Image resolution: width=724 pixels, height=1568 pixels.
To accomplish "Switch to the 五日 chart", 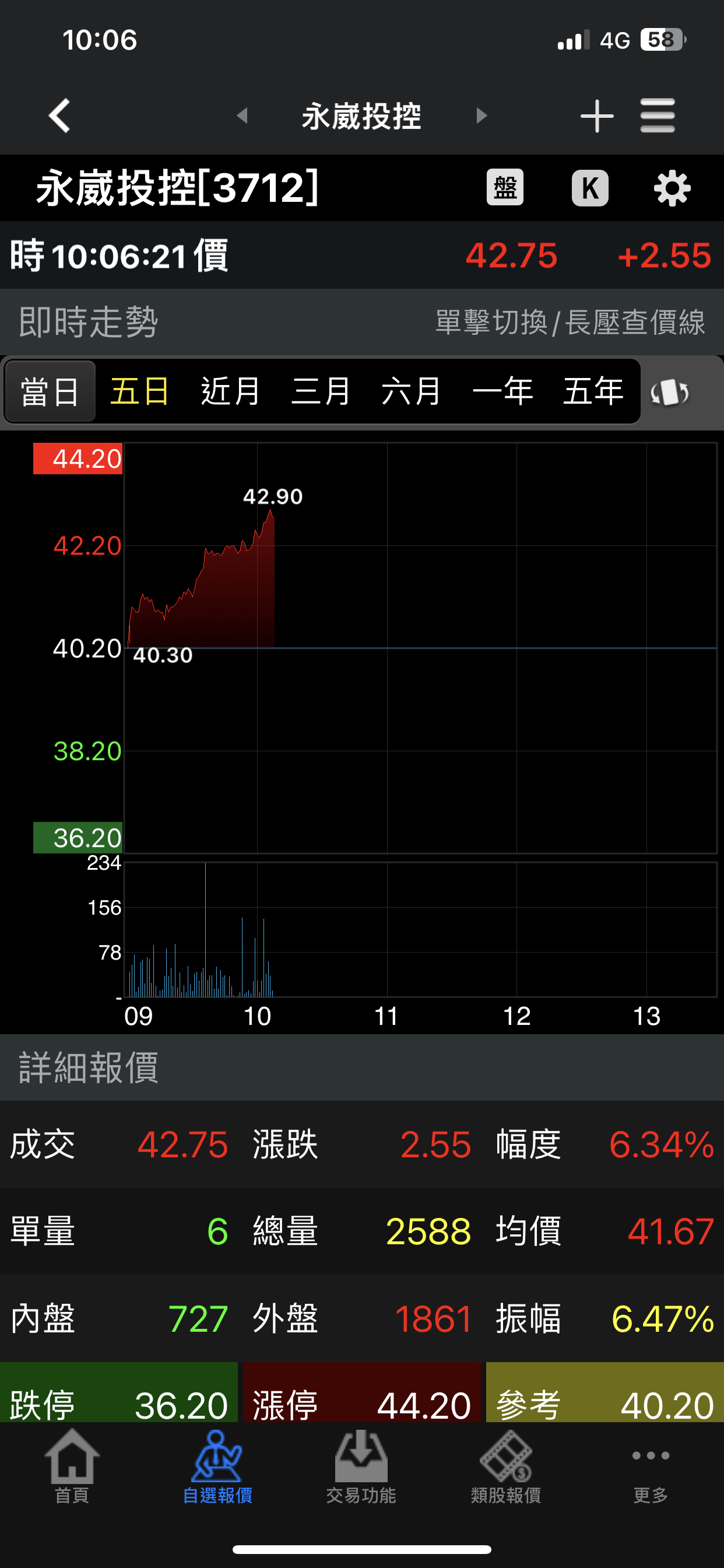I will point(139,391).
